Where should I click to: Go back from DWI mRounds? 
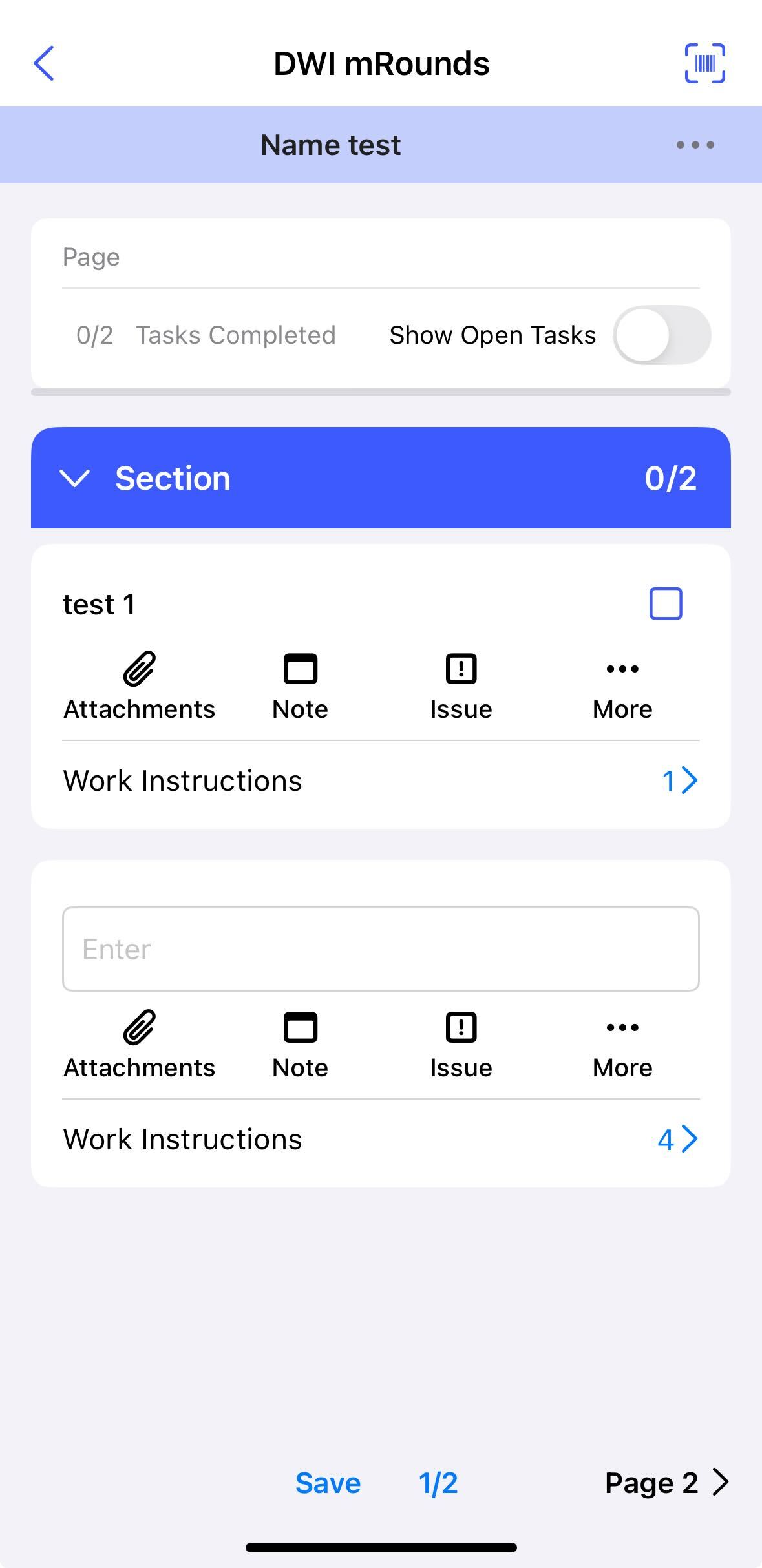click(44, 63)
